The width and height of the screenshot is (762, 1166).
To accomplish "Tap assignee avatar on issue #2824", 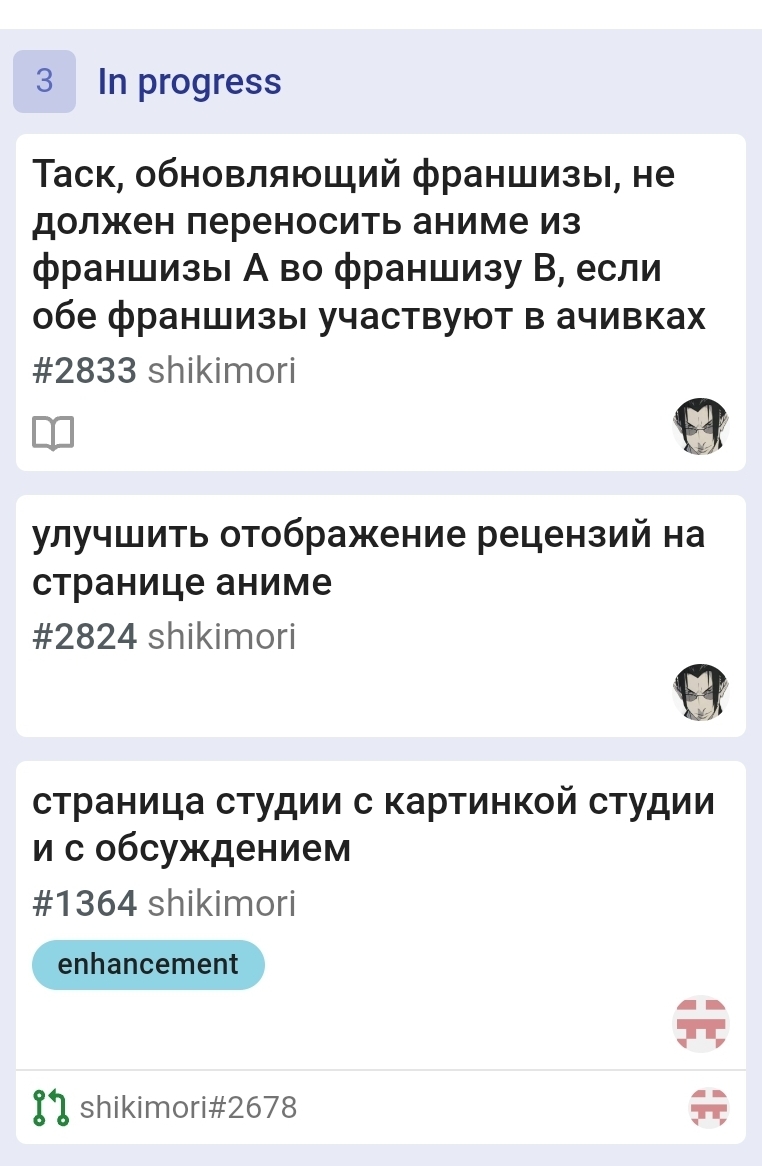I will (x=701, y=692).
